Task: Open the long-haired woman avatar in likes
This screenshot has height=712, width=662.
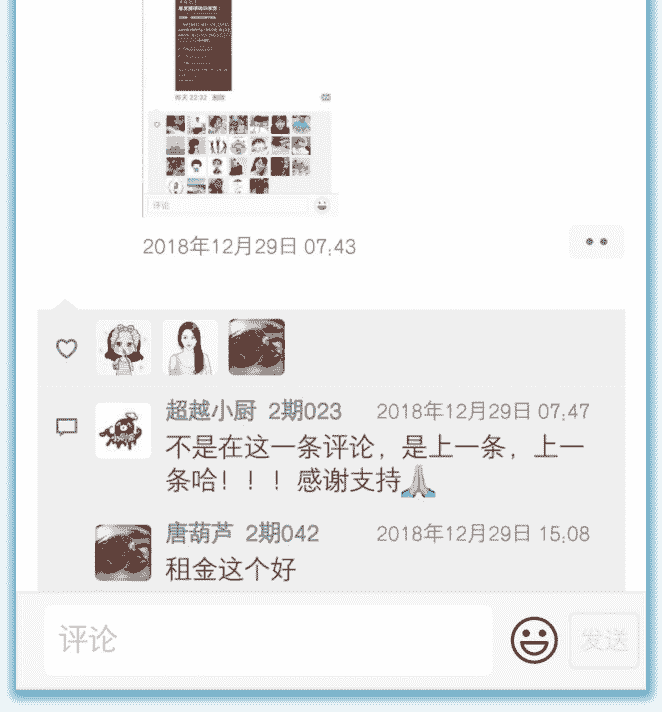Action: (190, 348)
